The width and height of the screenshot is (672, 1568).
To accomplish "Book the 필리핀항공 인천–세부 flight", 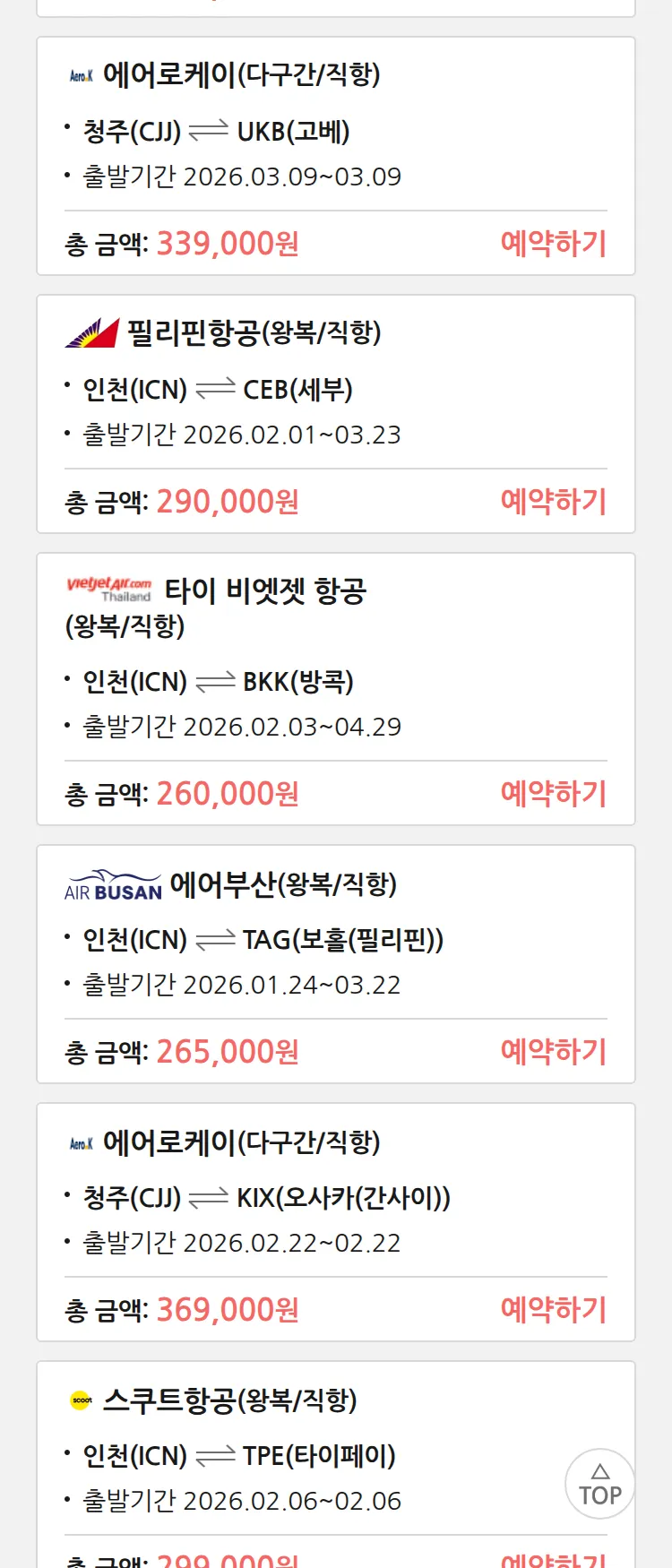I will point(553,502).
